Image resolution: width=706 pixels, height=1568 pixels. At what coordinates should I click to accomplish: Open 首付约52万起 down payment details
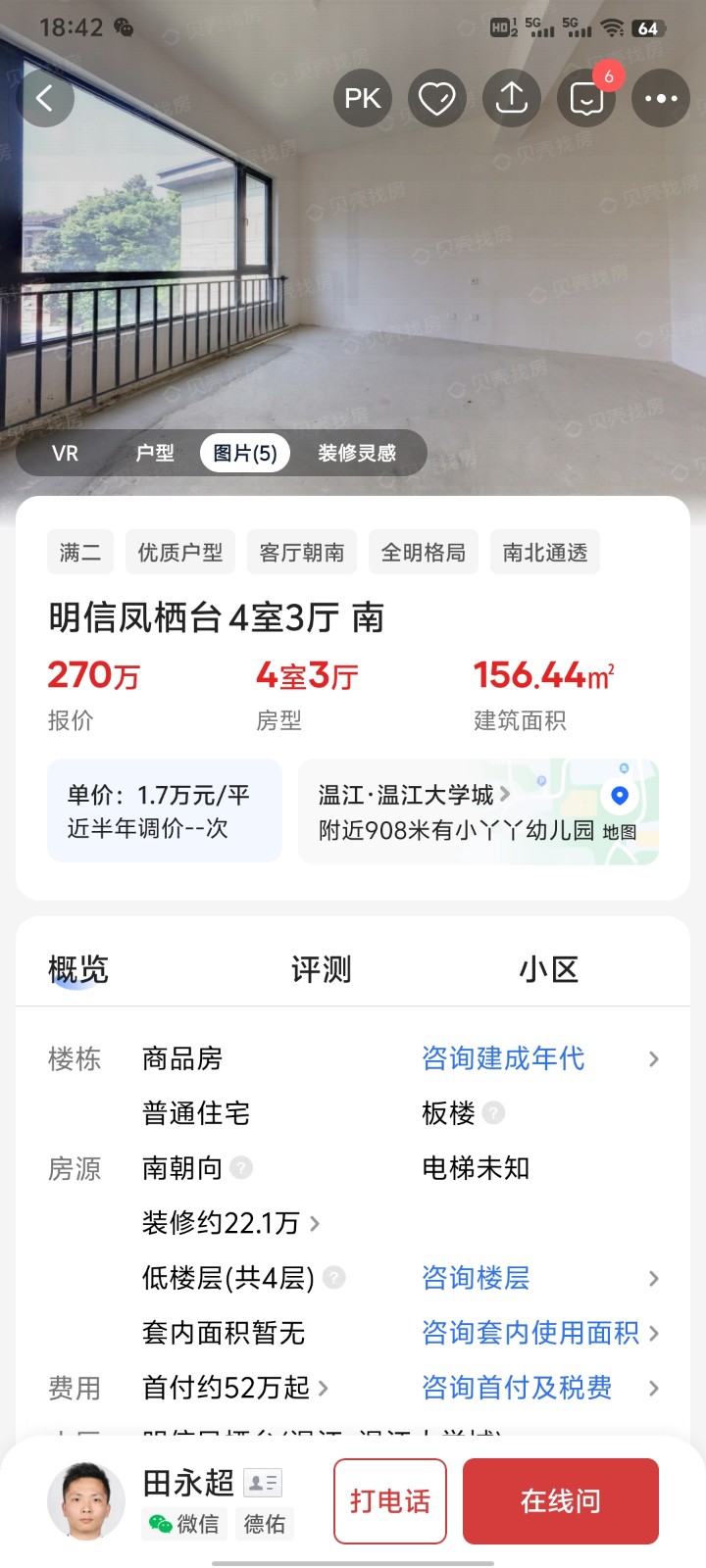[x=235, y=1388]
